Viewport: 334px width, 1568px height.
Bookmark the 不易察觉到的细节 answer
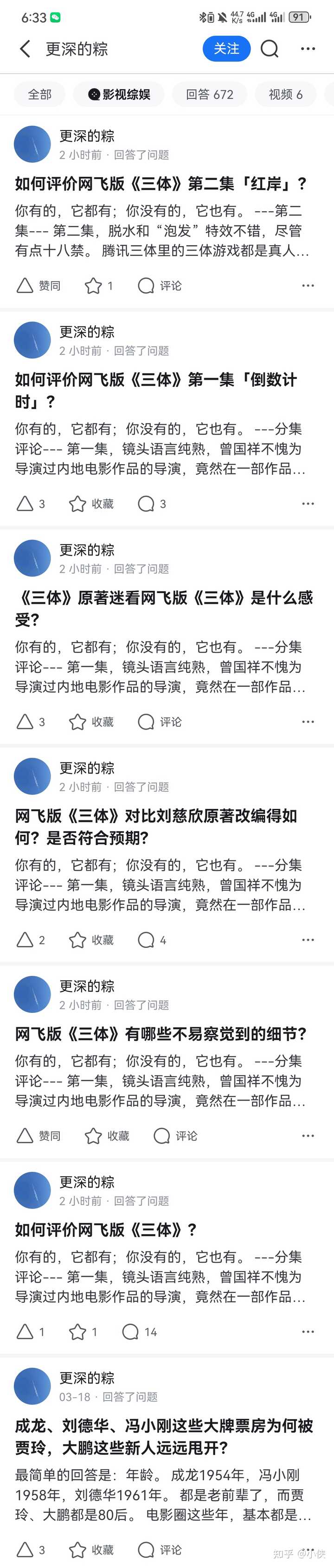coord(107,1136)
